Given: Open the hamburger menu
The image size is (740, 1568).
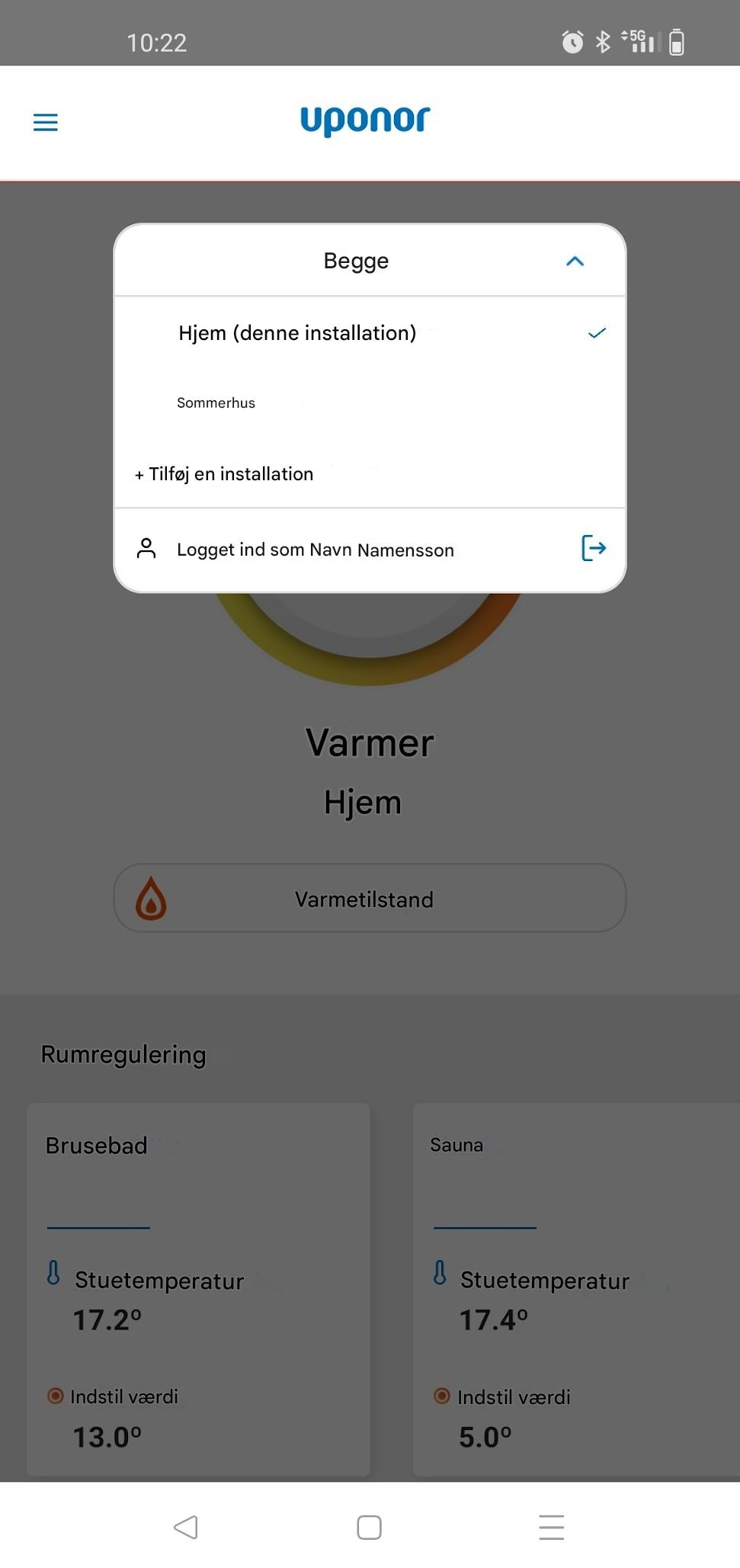Looking at the screenshot, I should 46,122.
